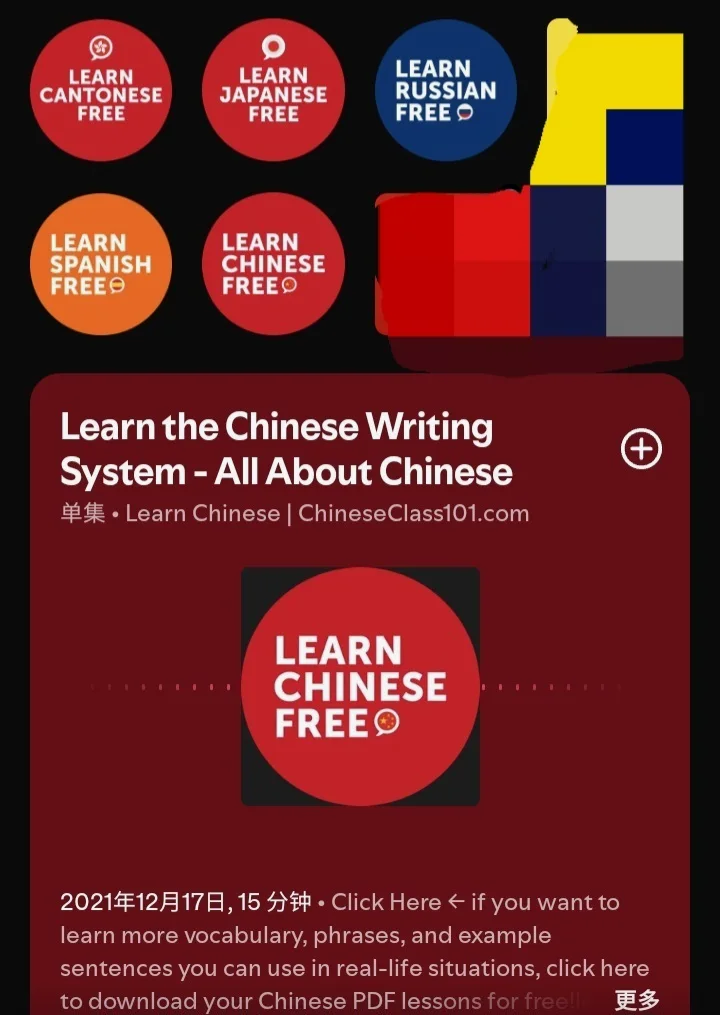
Task: Expand the description with 更多
Action: [x=637, y=999]
